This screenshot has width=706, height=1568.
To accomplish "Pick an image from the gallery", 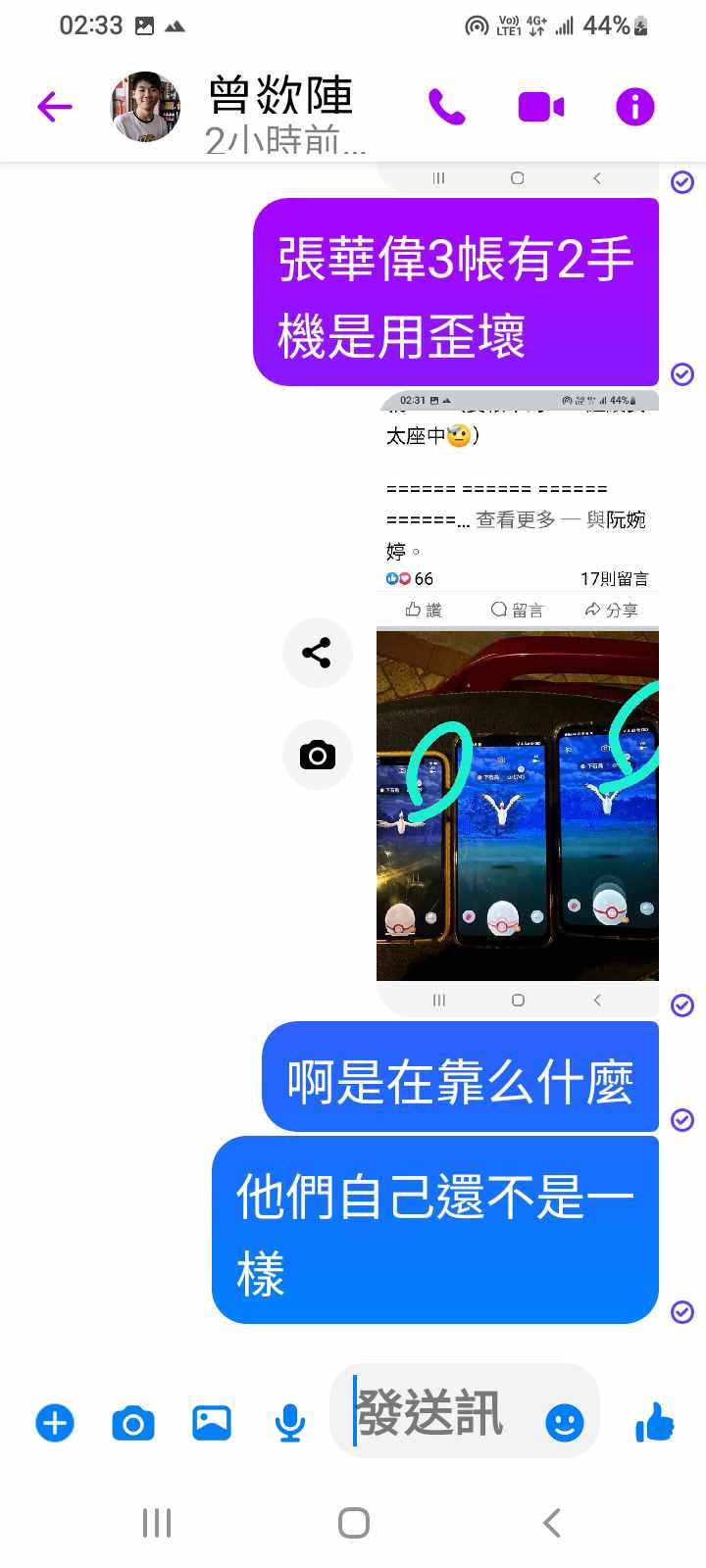I will pyautogui.click(x=212, y=1422).
